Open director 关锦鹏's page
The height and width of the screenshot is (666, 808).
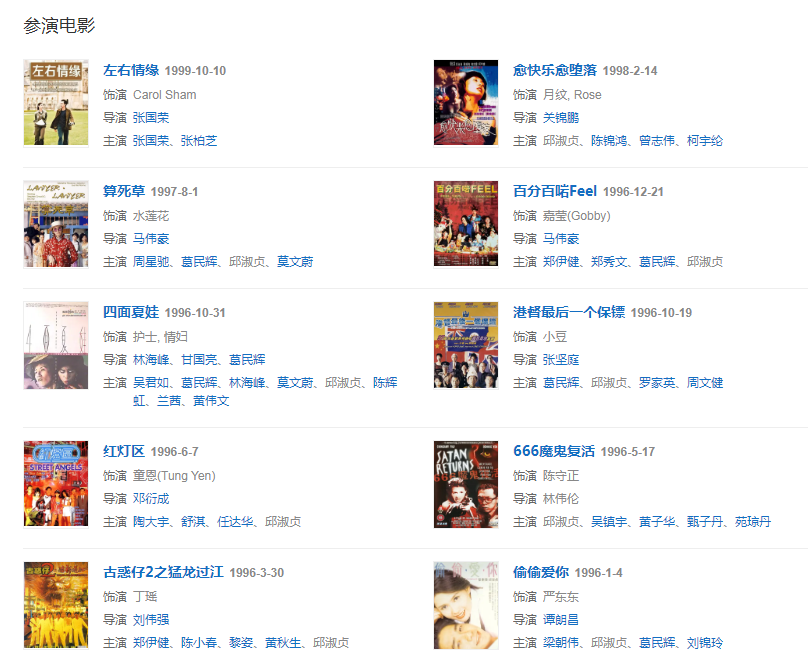click(x=561, y=118)
